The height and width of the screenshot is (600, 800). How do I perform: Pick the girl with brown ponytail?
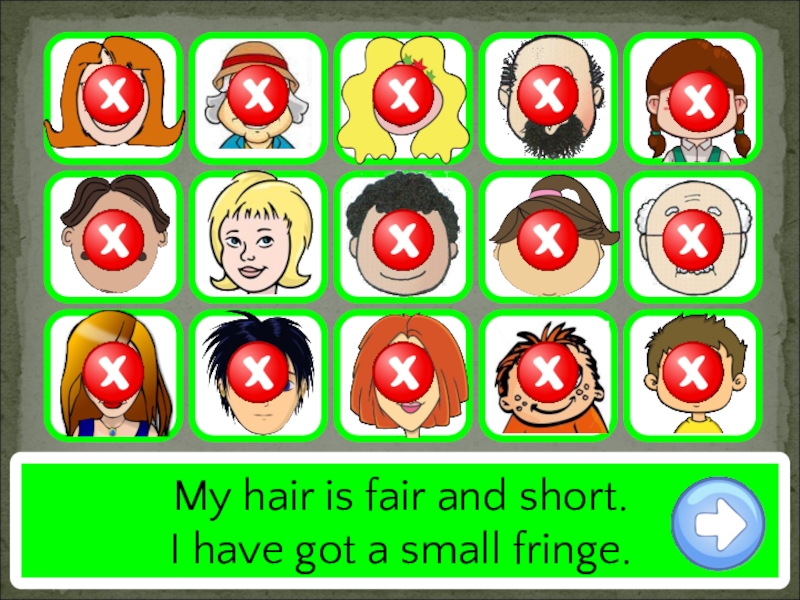pos(547,237)
